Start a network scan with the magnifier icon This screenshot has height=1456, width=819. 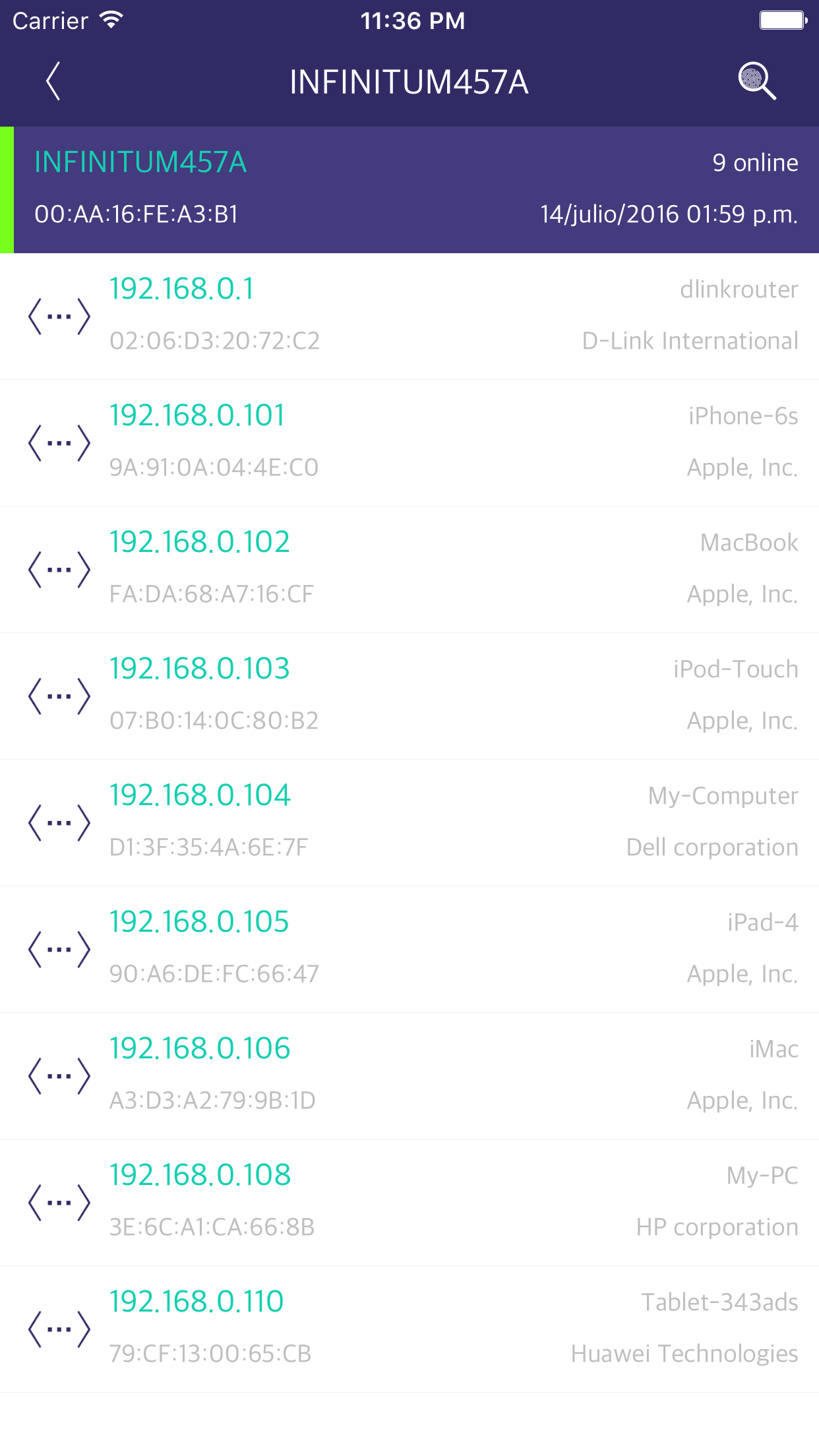pos(757,81)
